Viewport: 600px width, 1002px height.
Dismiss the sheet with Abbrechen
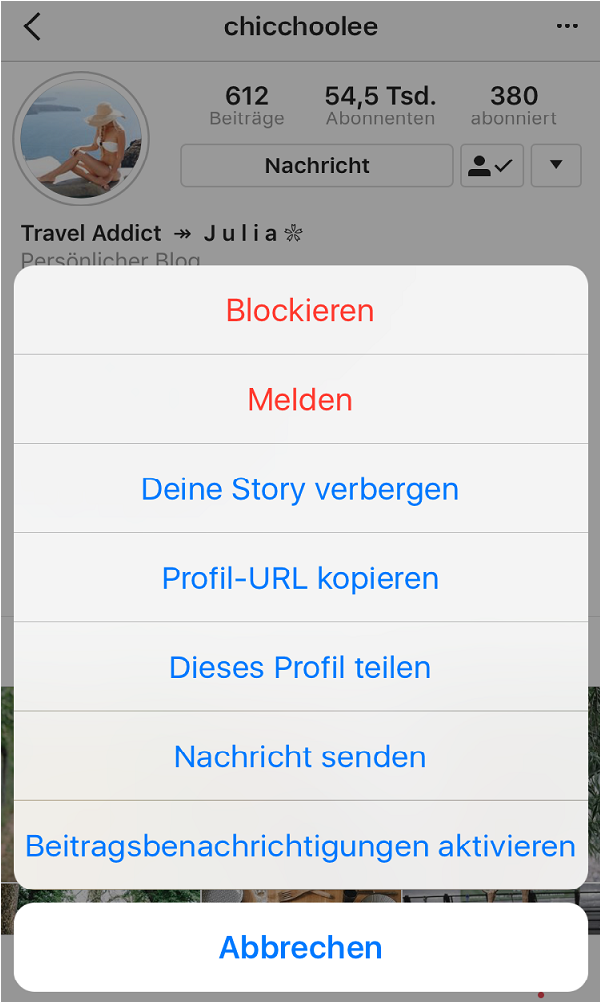pyautogui.click(x=300, y=947)
